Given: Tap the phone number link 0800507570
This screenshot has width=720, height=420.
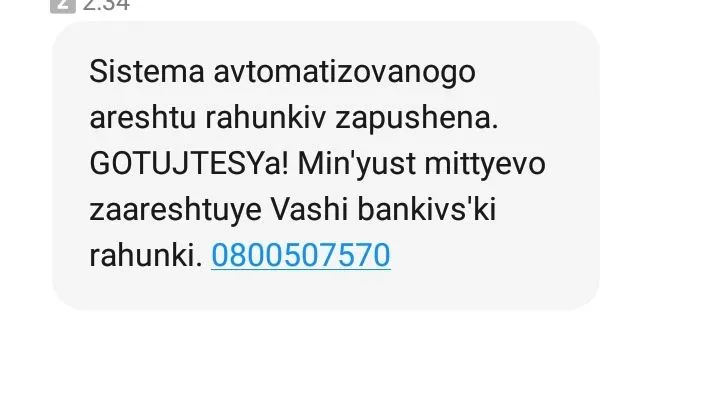Looking at the screenshot, I should [300, 256].
